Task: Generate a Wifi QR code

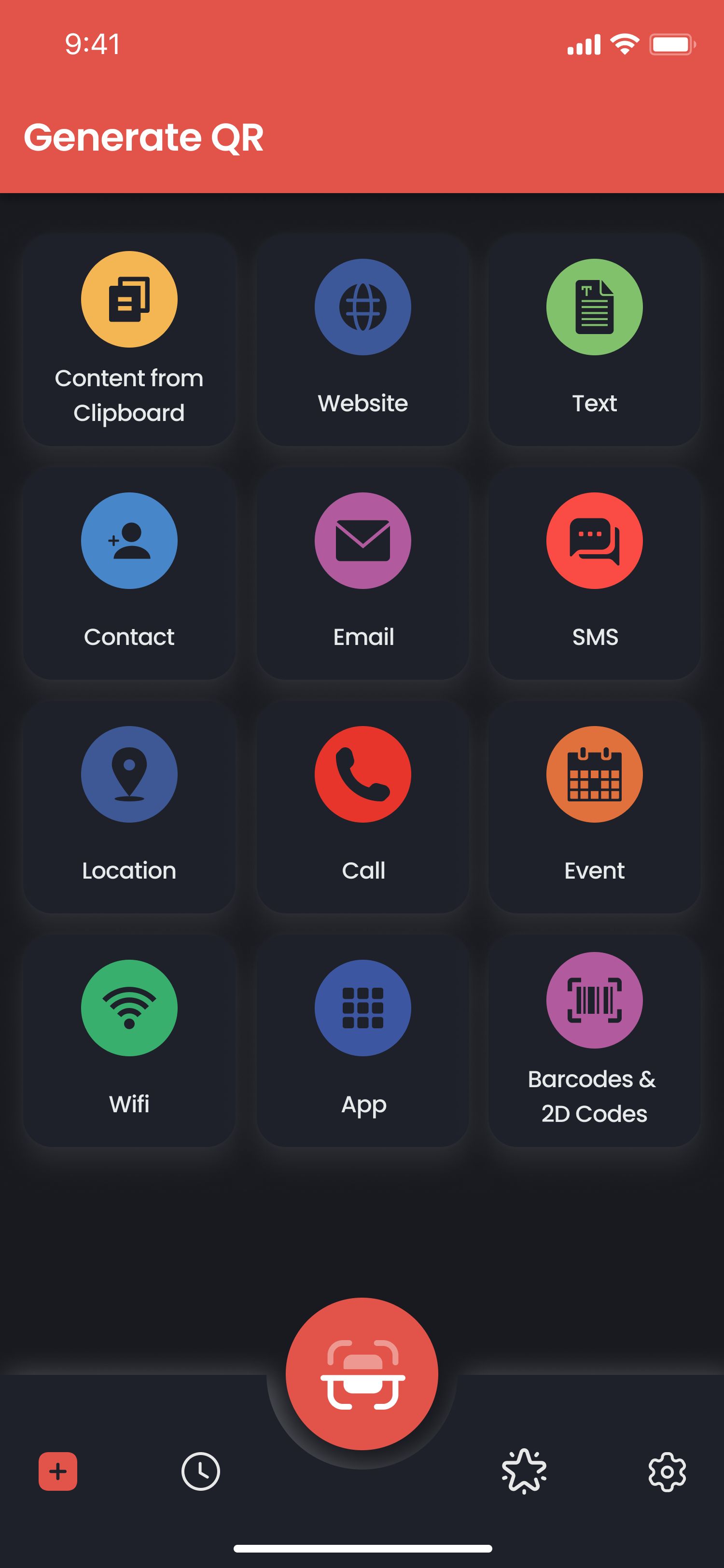Action: (129, 1040)
